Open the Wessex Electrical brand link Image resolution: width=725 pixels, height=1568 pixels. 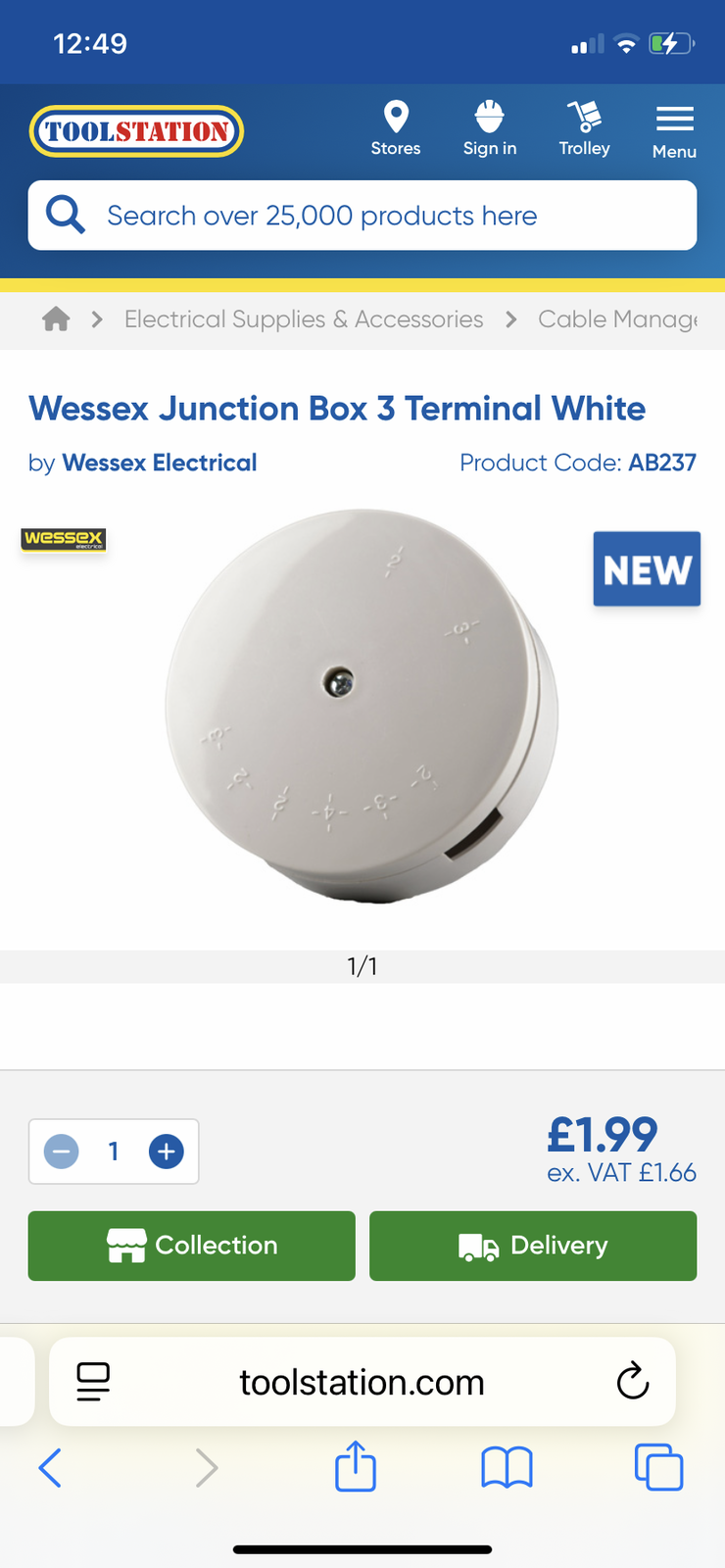pyautogui.click(x=159, y=463)
